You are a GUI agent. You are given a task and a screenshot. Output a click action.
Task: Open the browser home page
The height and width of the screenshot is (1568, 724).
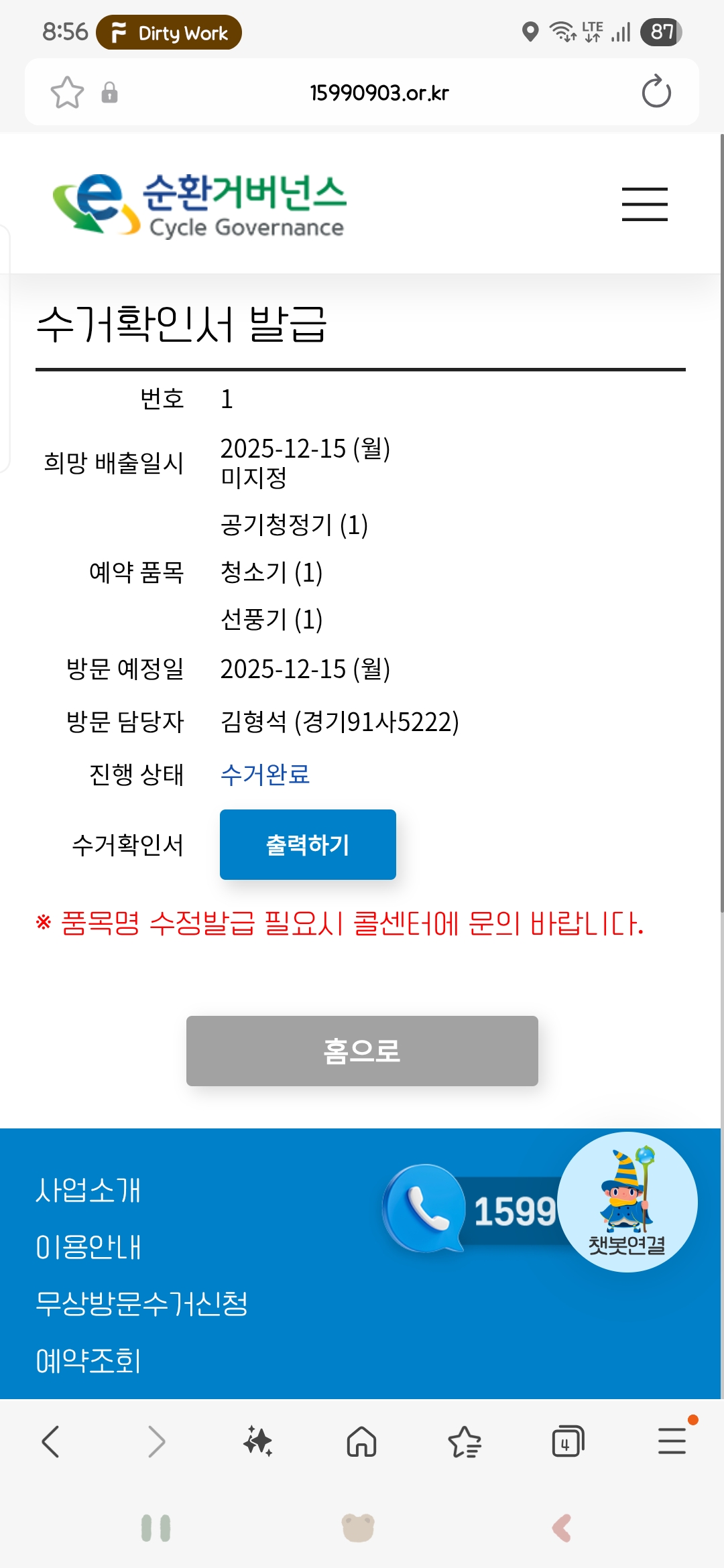361,1441
